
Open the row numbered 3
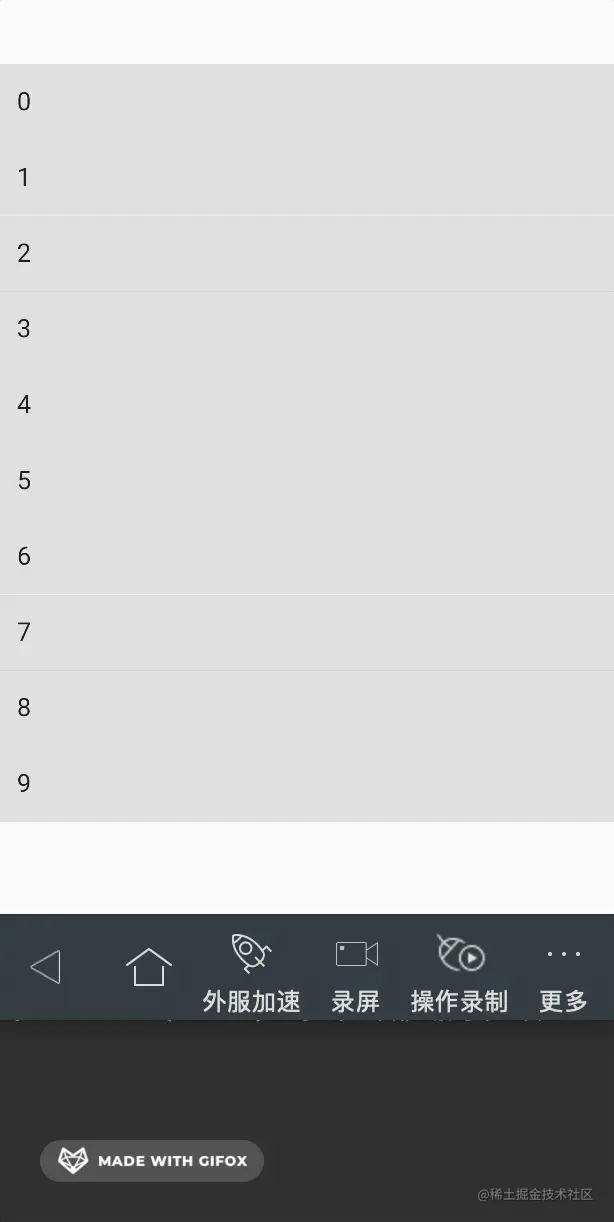pos(306,329)
